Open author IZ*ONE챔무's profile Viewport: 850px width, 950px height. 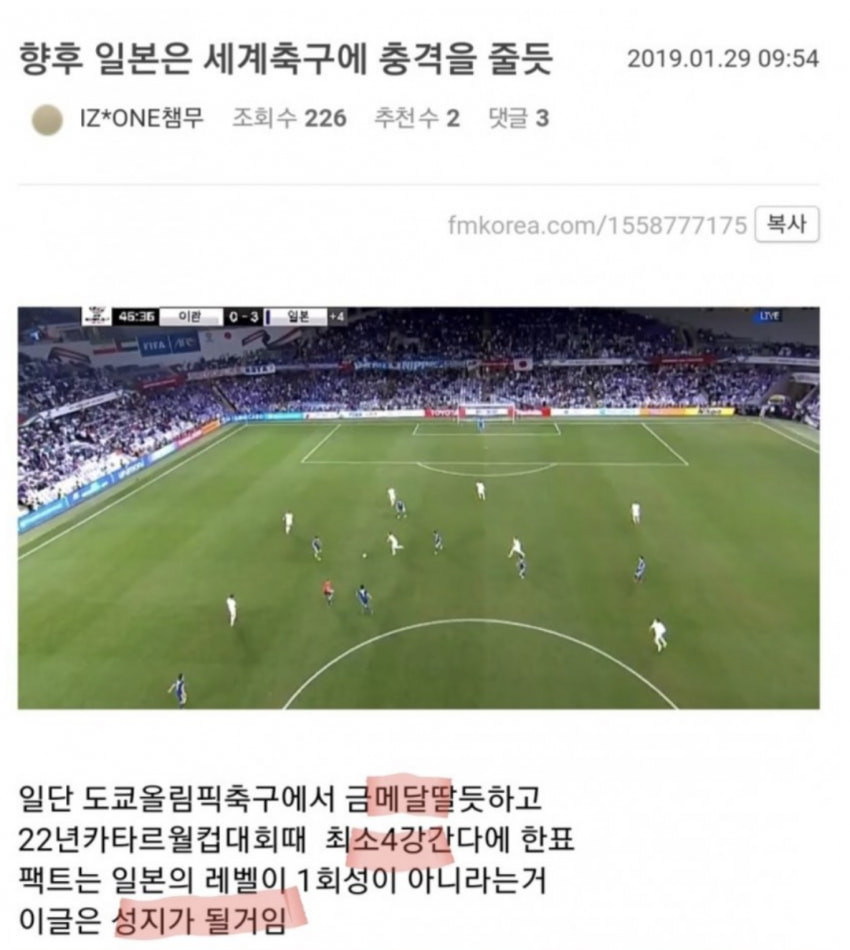pos(140,119)
